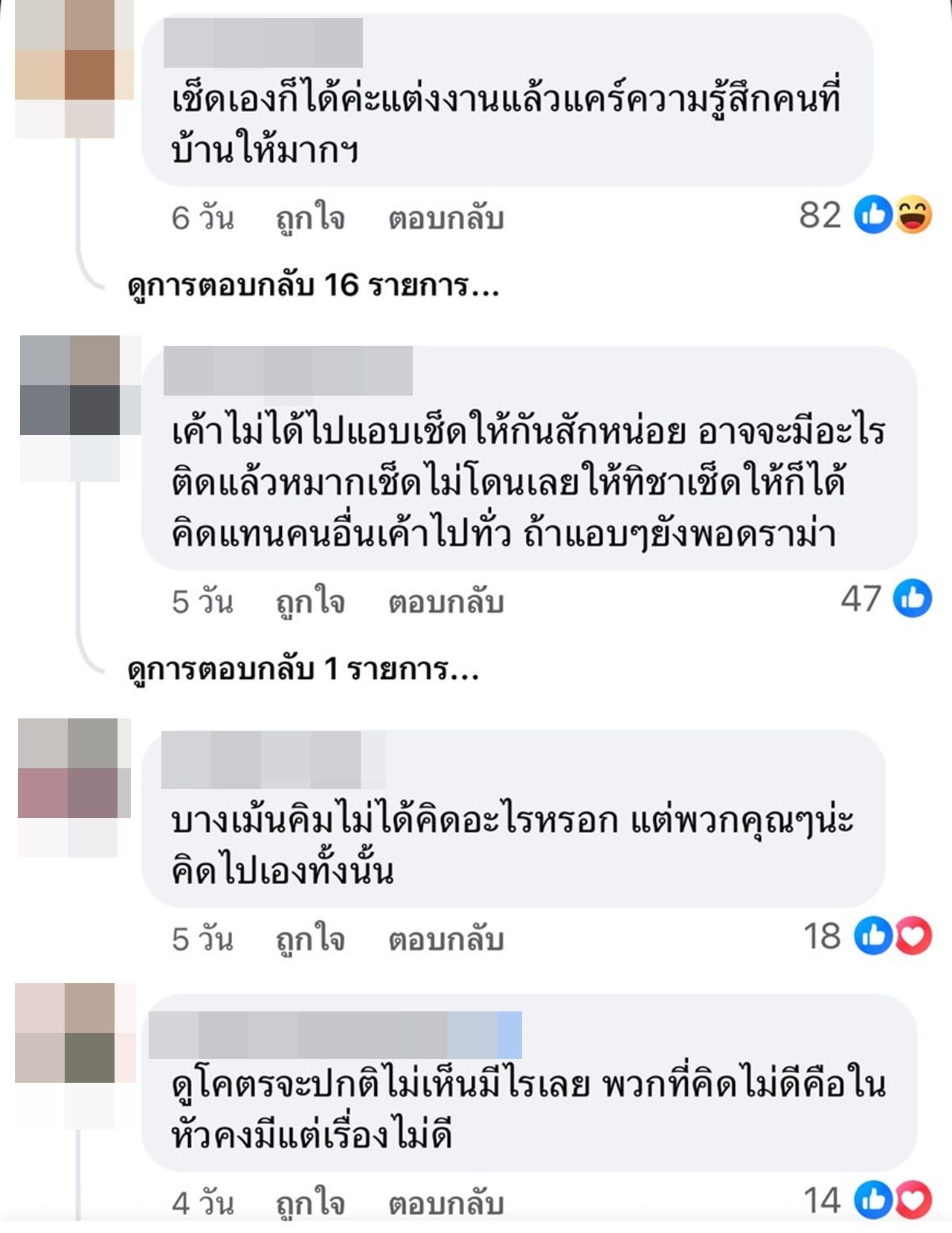Image resolution: width=952 pixels, height=1233 pixels.
Task: Expand ดูการตอบกลับ 16 รายการ replies
Action: (x=313, y=286)
